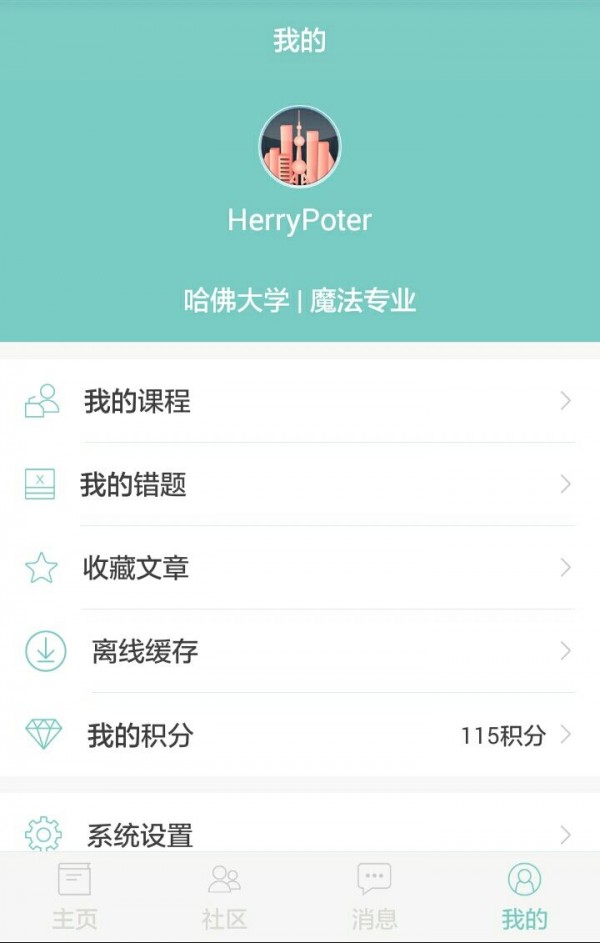Select the 我的 profile tab
This screenshot has height=943, width=600.
click(x=524, y=896)
